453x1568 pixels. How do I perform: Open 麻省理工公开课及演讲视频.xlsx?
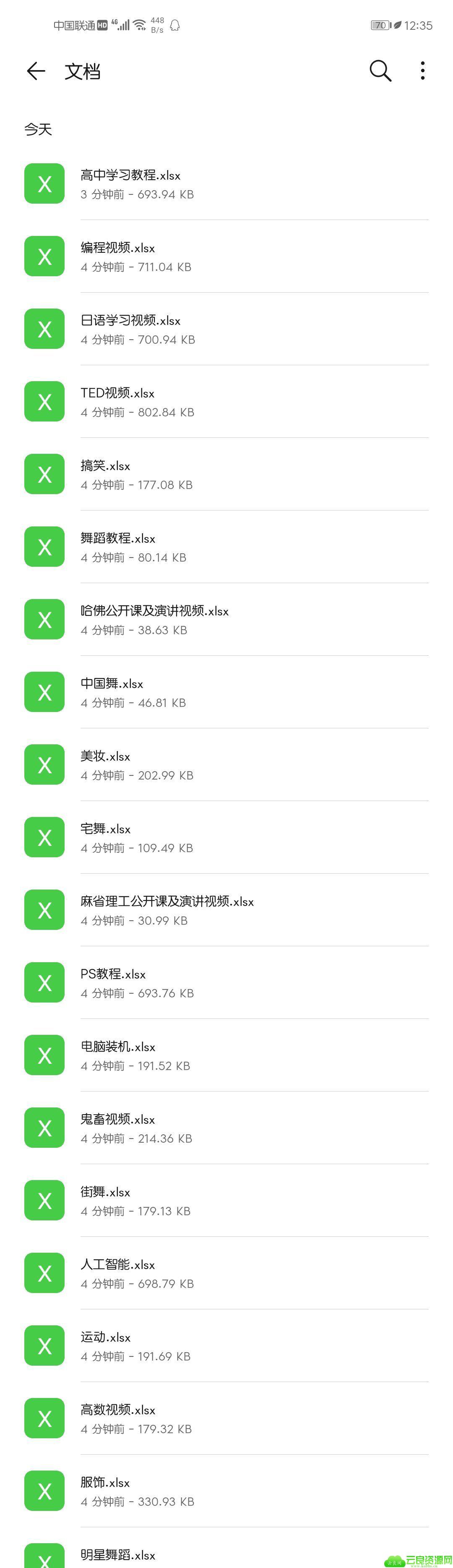pos(226,910)
